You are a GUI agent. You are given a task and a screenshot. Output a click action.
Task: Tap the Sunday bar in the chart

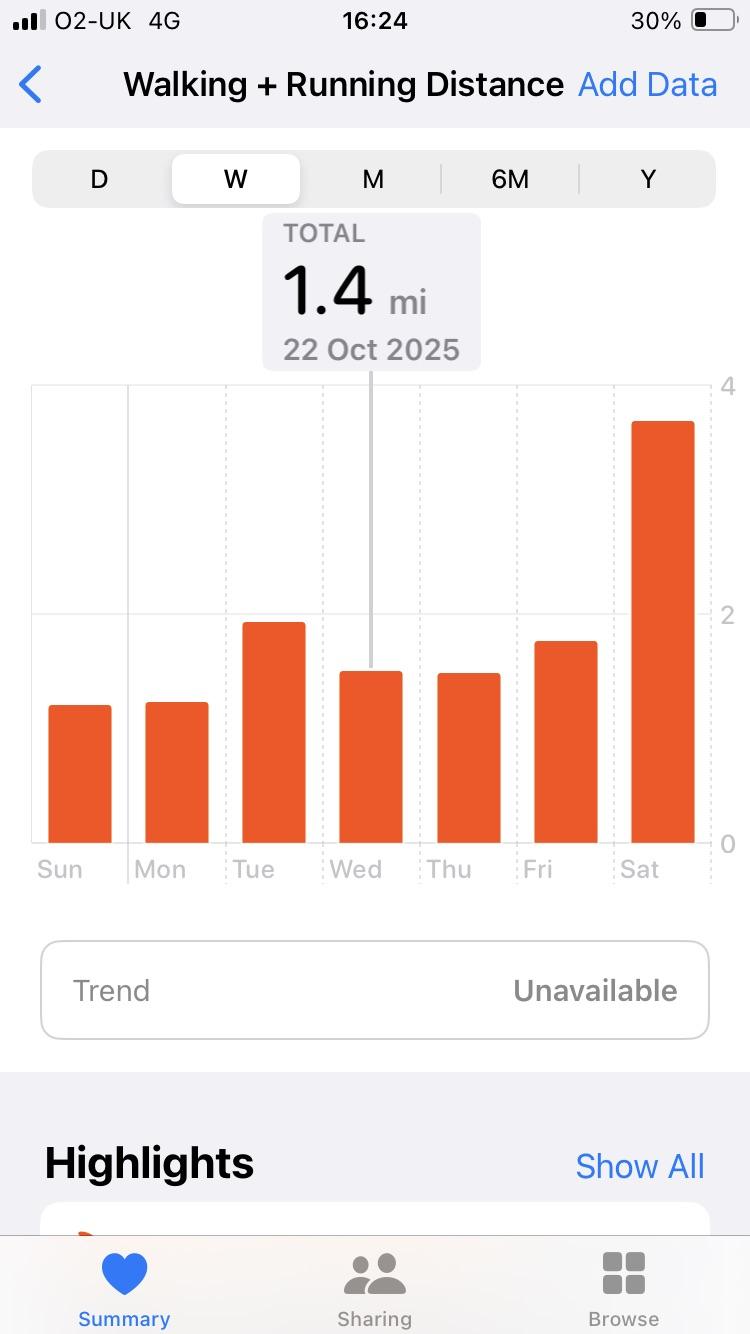tap(80, 773)
